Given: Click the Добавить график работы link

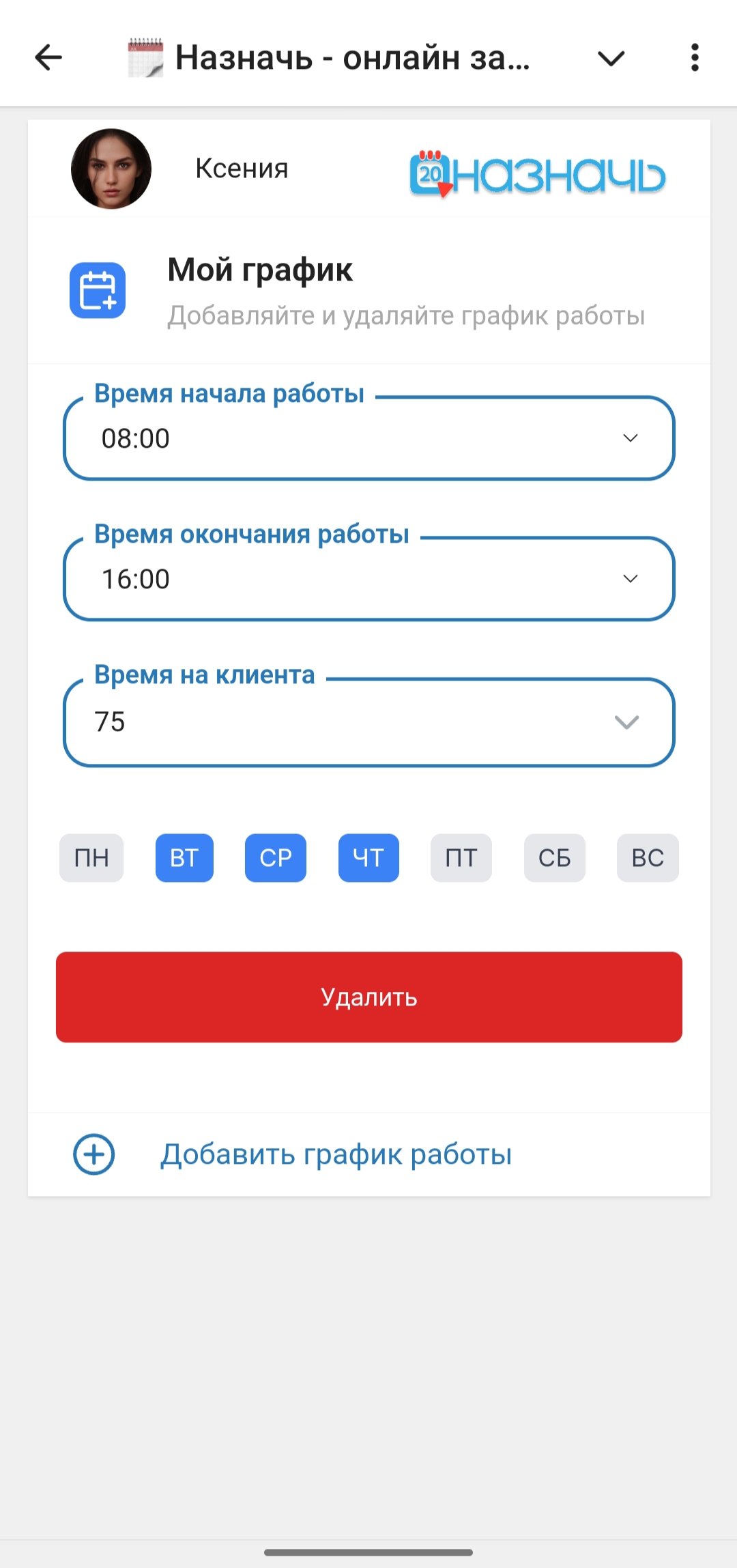Looking at the screenshot, I should (x=336, y=1154).
